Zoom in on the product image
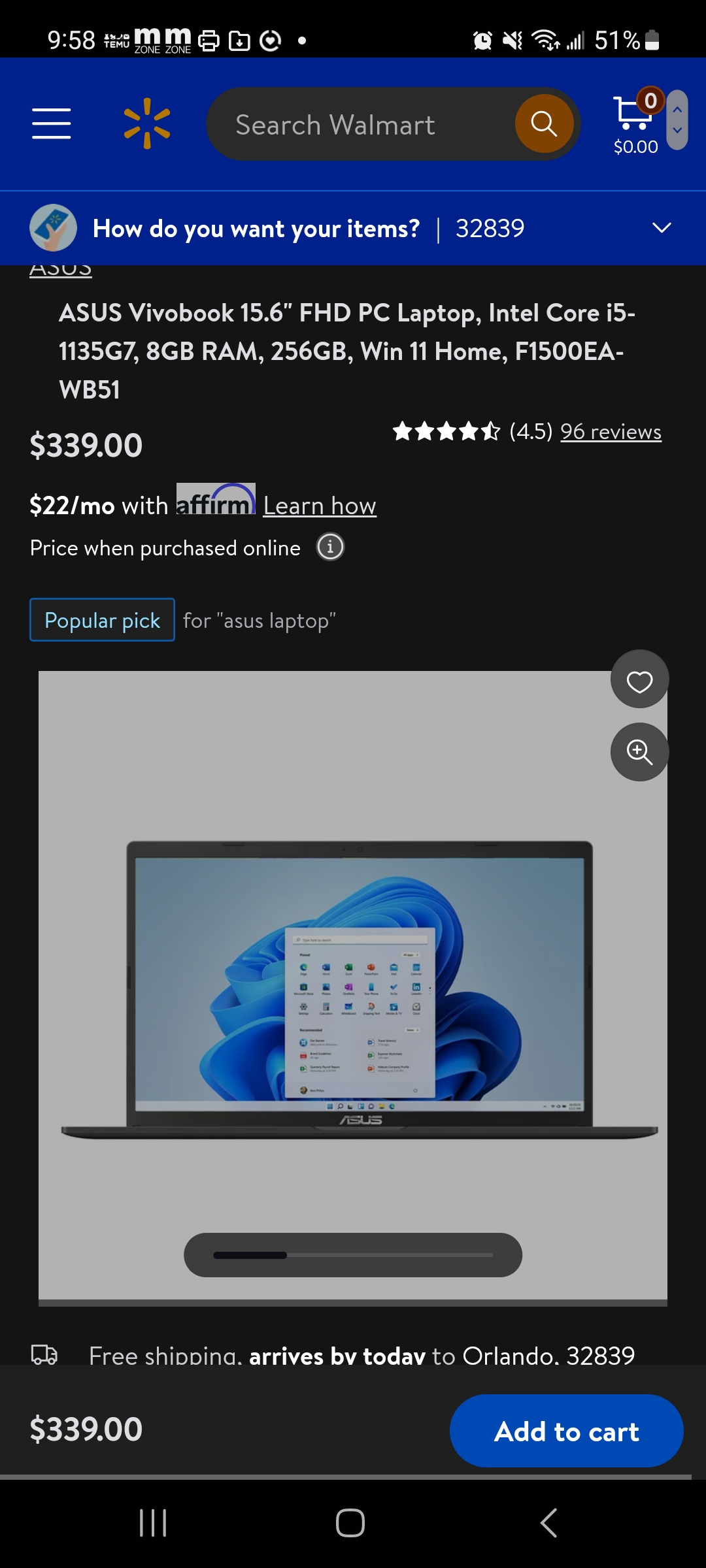Image resolution: width=706 pixels, height=1568 pixels. 639,752
